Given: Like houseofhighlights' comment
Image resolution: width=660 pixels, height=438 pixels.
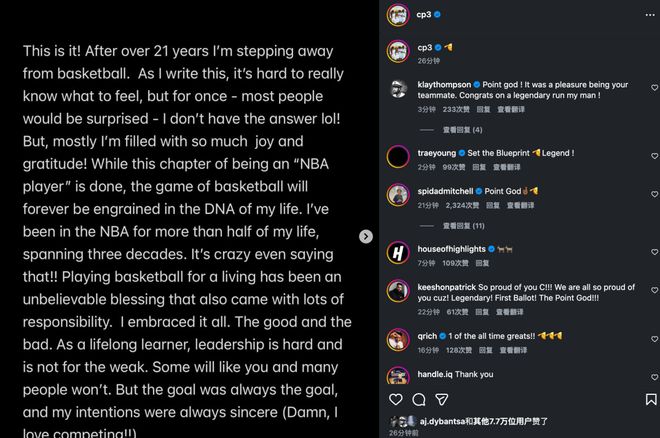Looking at the screenshot, I should 654,251.
